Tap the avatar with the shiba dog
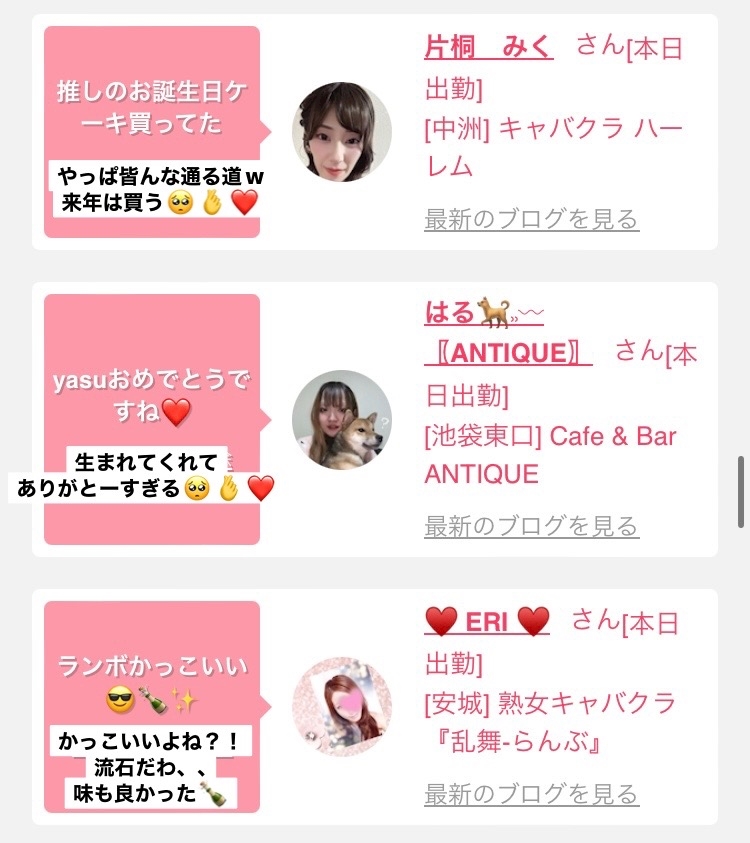 point(341,420)
